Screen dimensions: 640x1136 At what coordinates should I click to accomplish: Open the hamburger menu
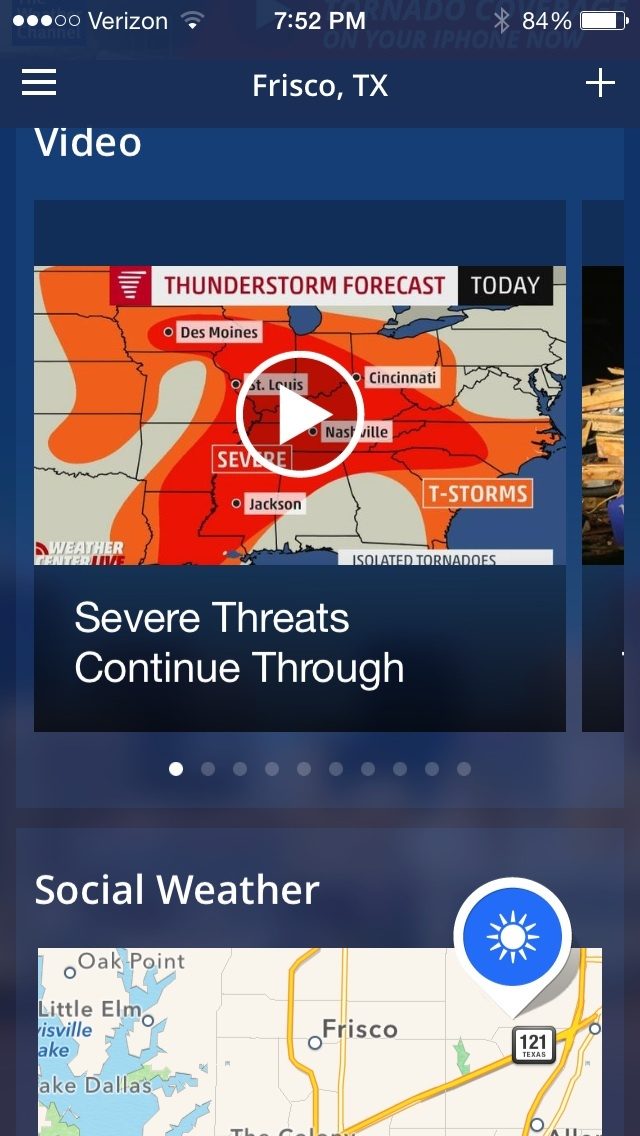39,84
